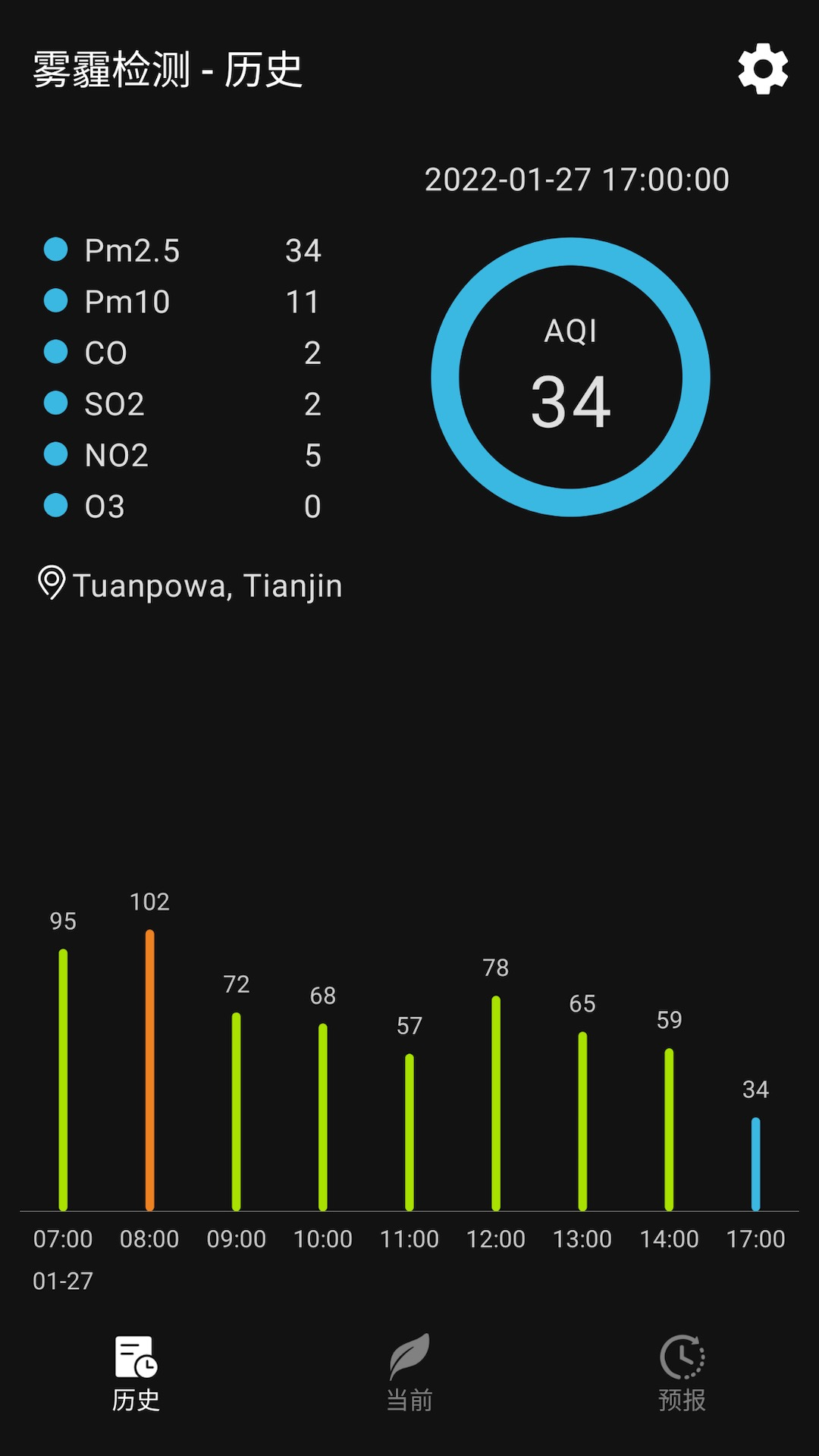The image size is (819, 1456).
Task: Open the 预报 forecast tab
Action: point(682,1373)
